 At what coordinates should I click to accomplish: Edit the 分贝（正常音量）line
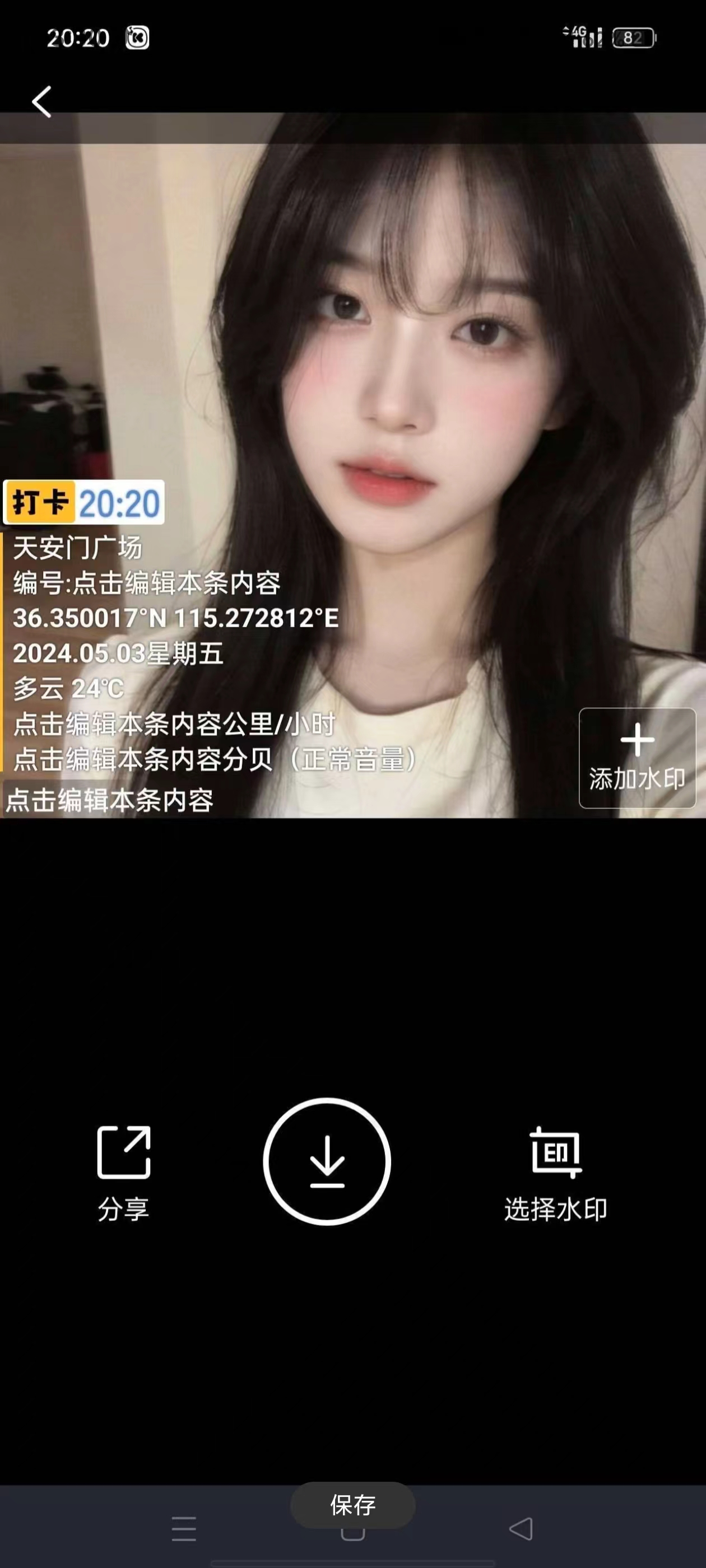click(x=213, y=759)
